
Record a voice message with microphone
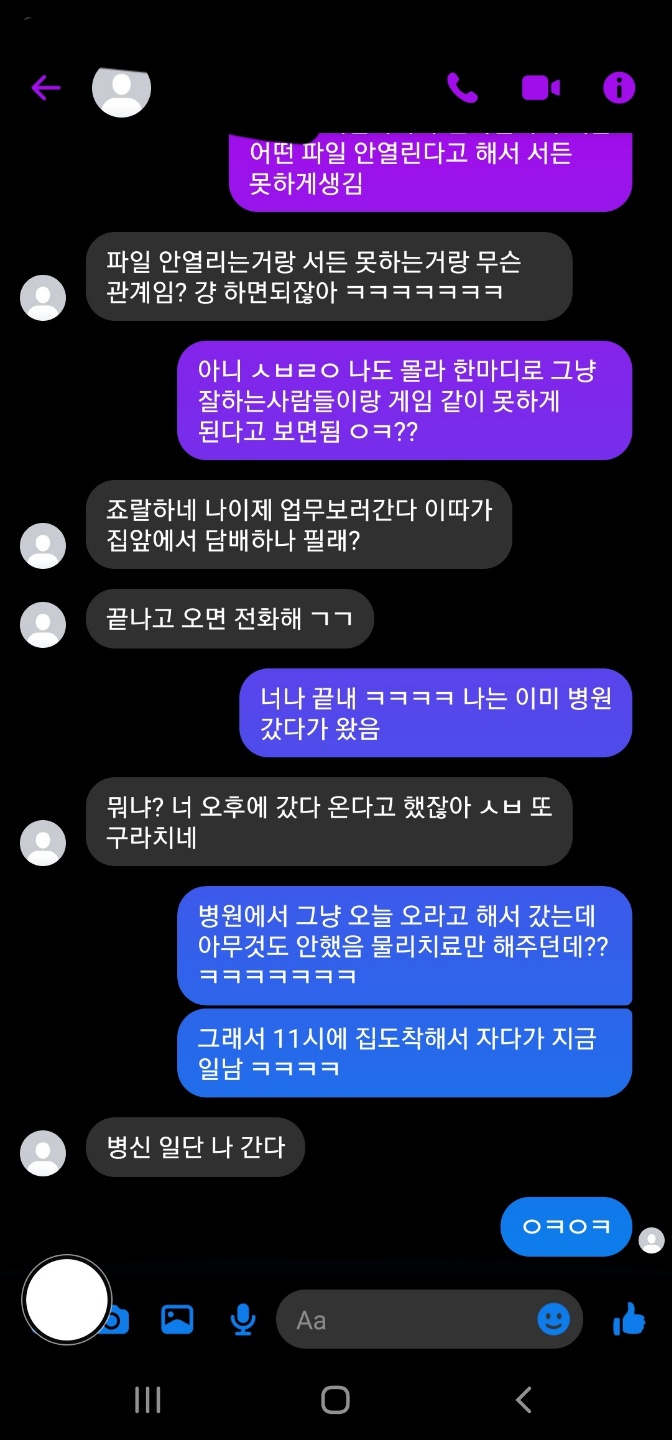coord(242,1320)
